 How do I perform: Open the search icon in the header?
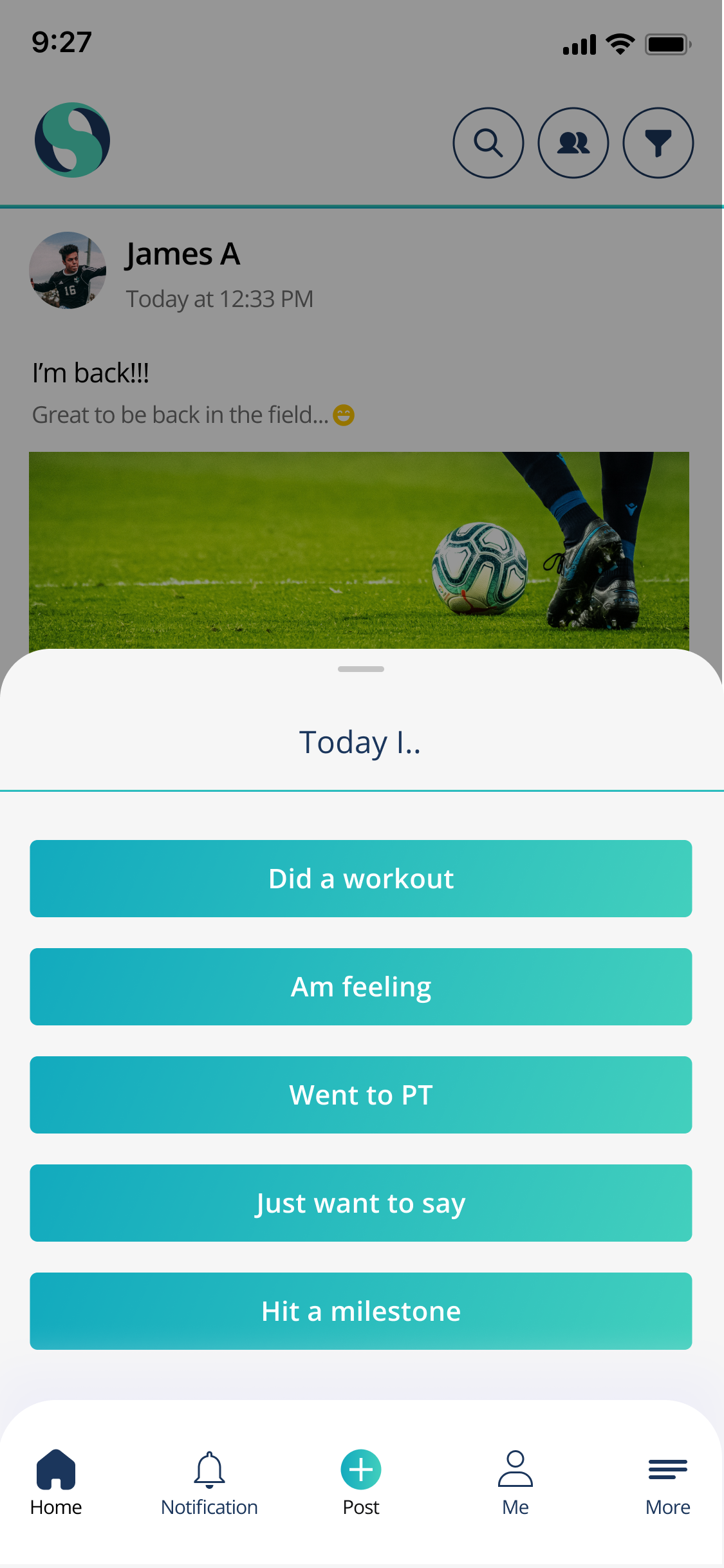coord(488,143)
